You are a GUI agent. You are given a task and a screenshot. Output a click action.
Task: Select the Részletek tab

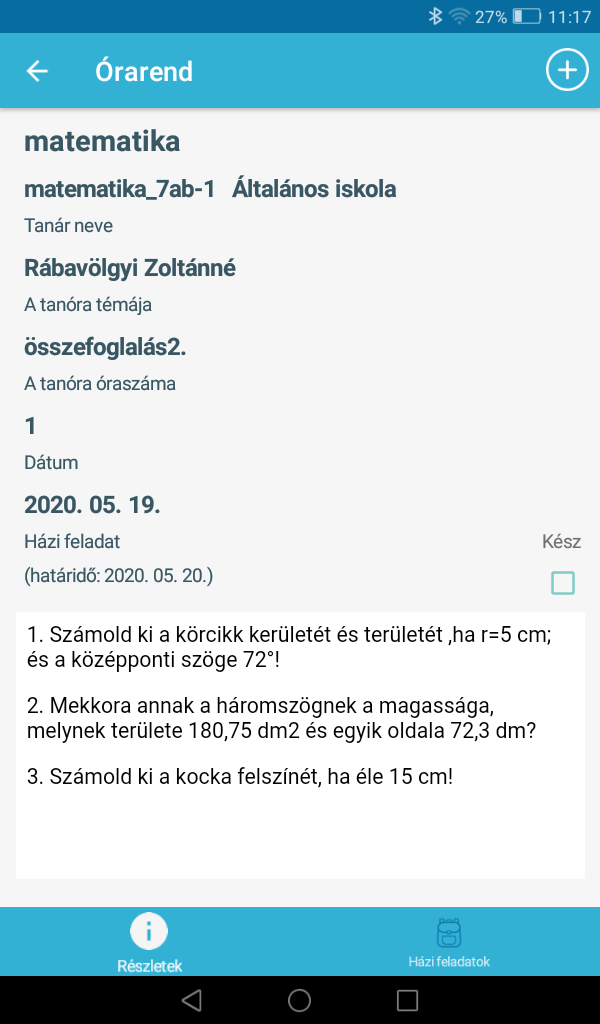coord(149,942)
